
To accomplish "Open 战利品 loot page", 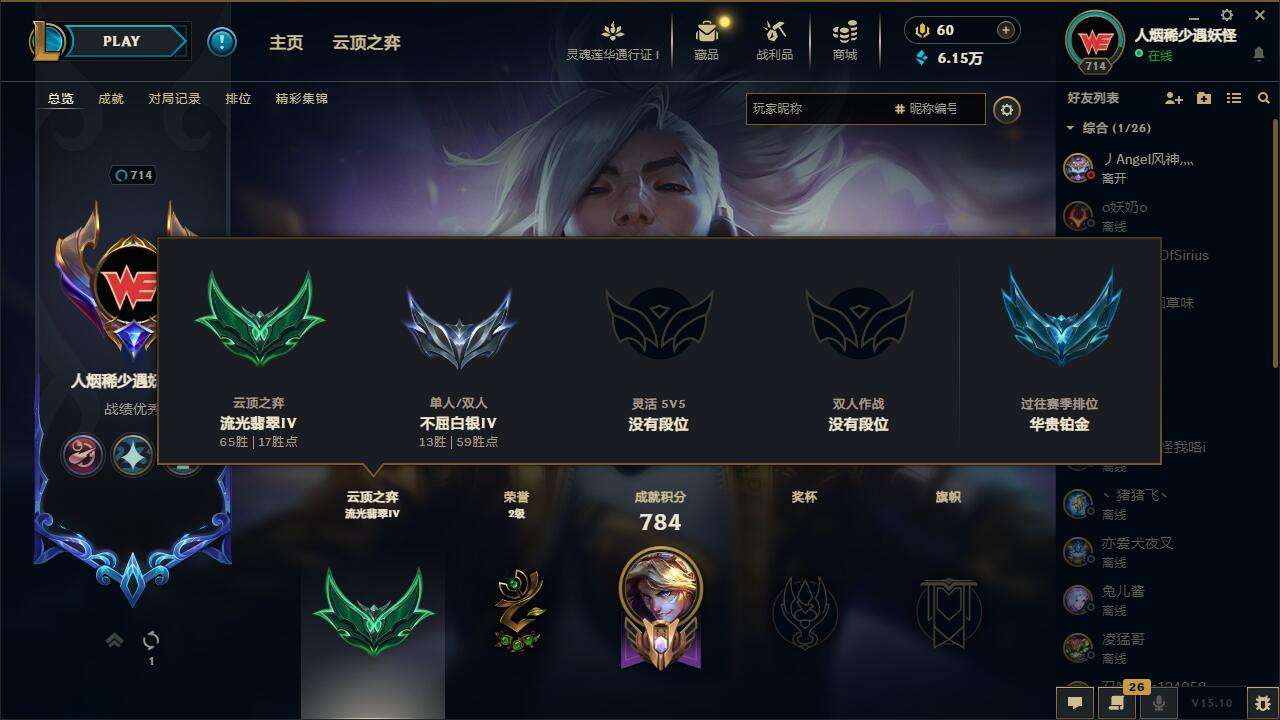I will pyautogui.click(x=774, y=40).
